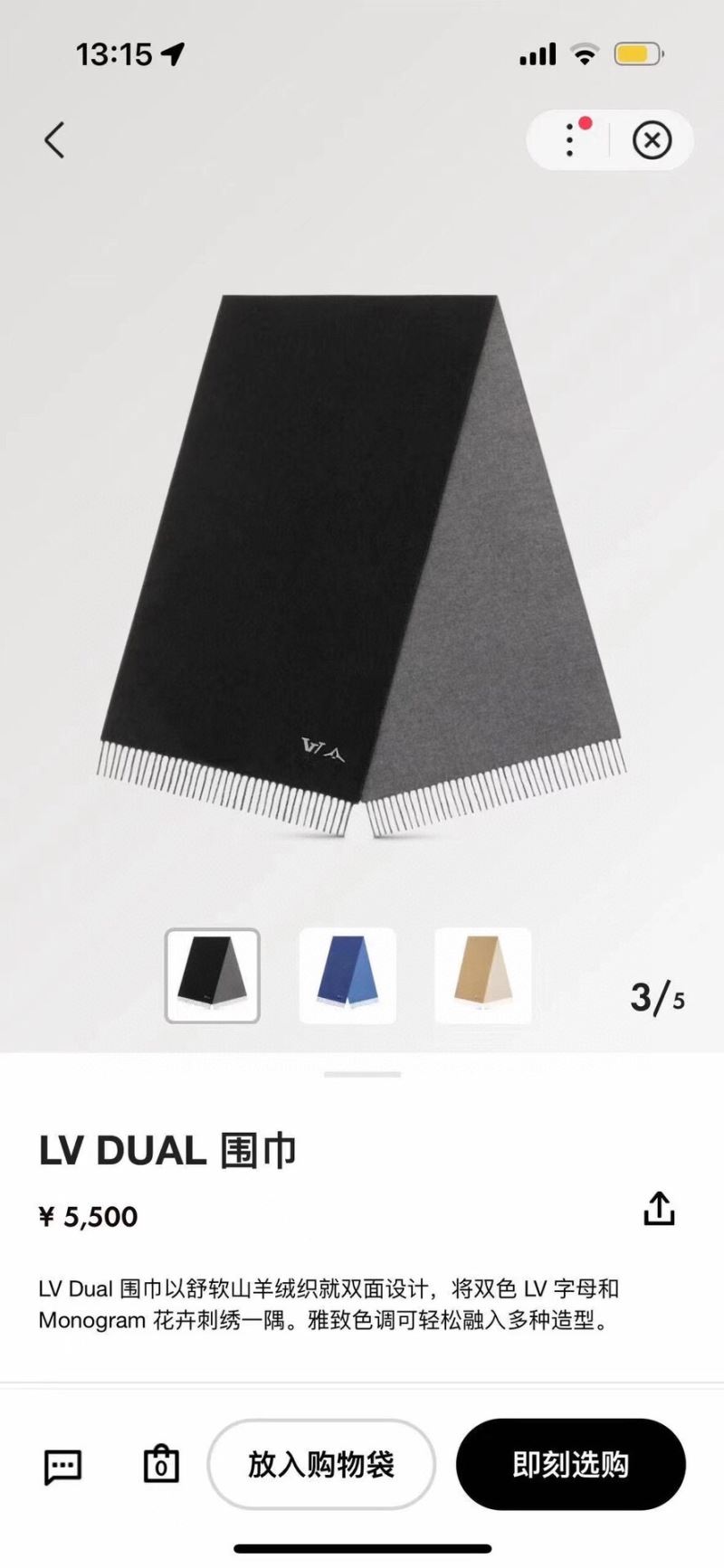Tap 即刻选购 to buy now
The height and width of the screenshot is (1568, 724).
(570, 1464)
